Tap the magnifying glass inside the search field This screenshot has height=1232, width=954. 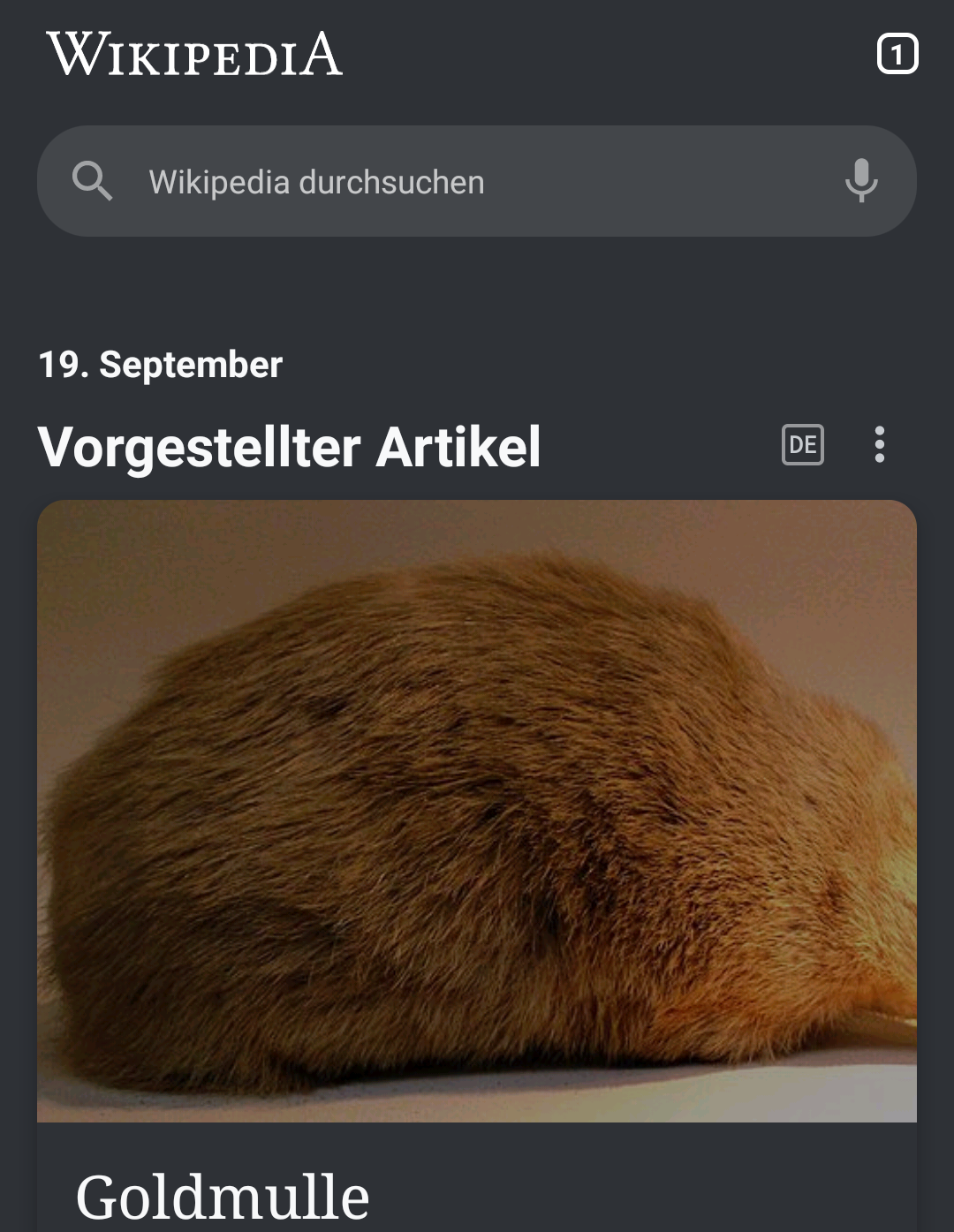pyautogui.click(x=93, y=181)
